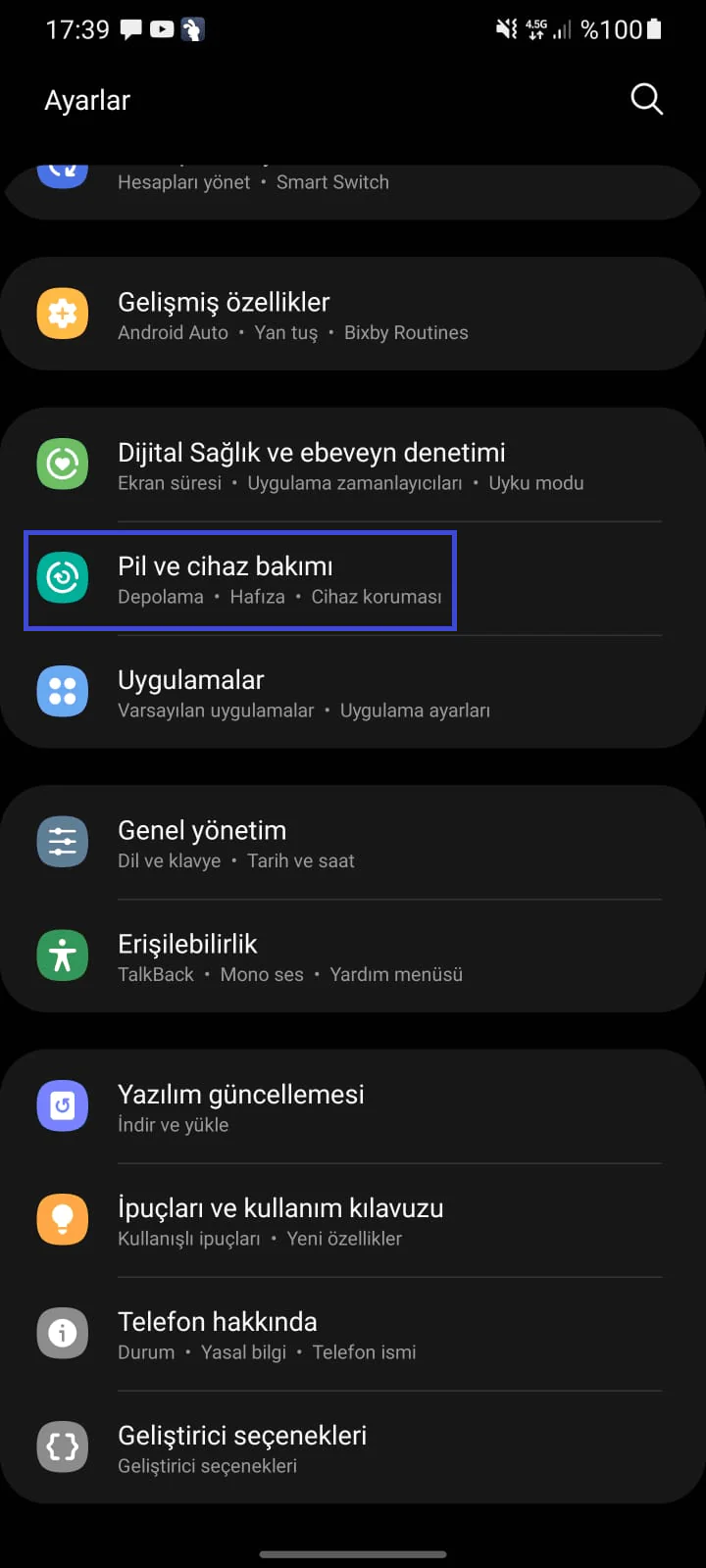Select Smart Switch option
This screenshot has width=706, height=1568.
333,181
